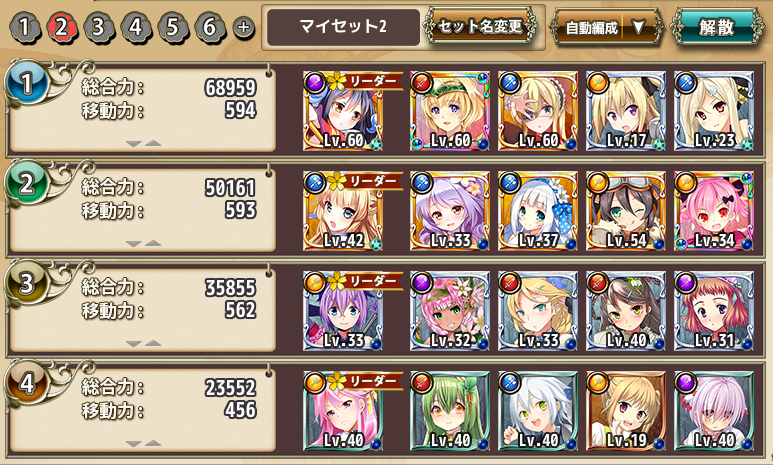Tap セット名変更 to rename set
The height and width of the screenshot is (465, 773).
pos(479,26)
